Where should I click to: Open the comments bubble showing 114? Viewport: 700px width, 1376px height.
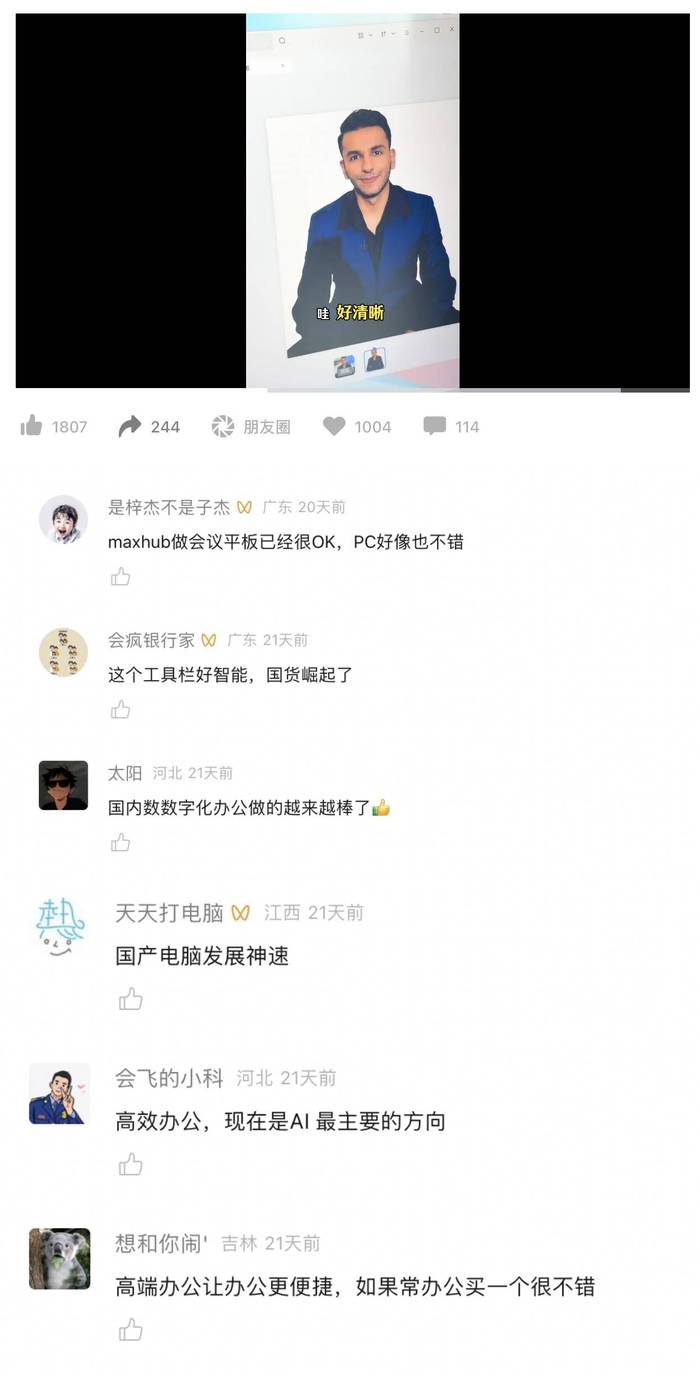click(434, 426)
